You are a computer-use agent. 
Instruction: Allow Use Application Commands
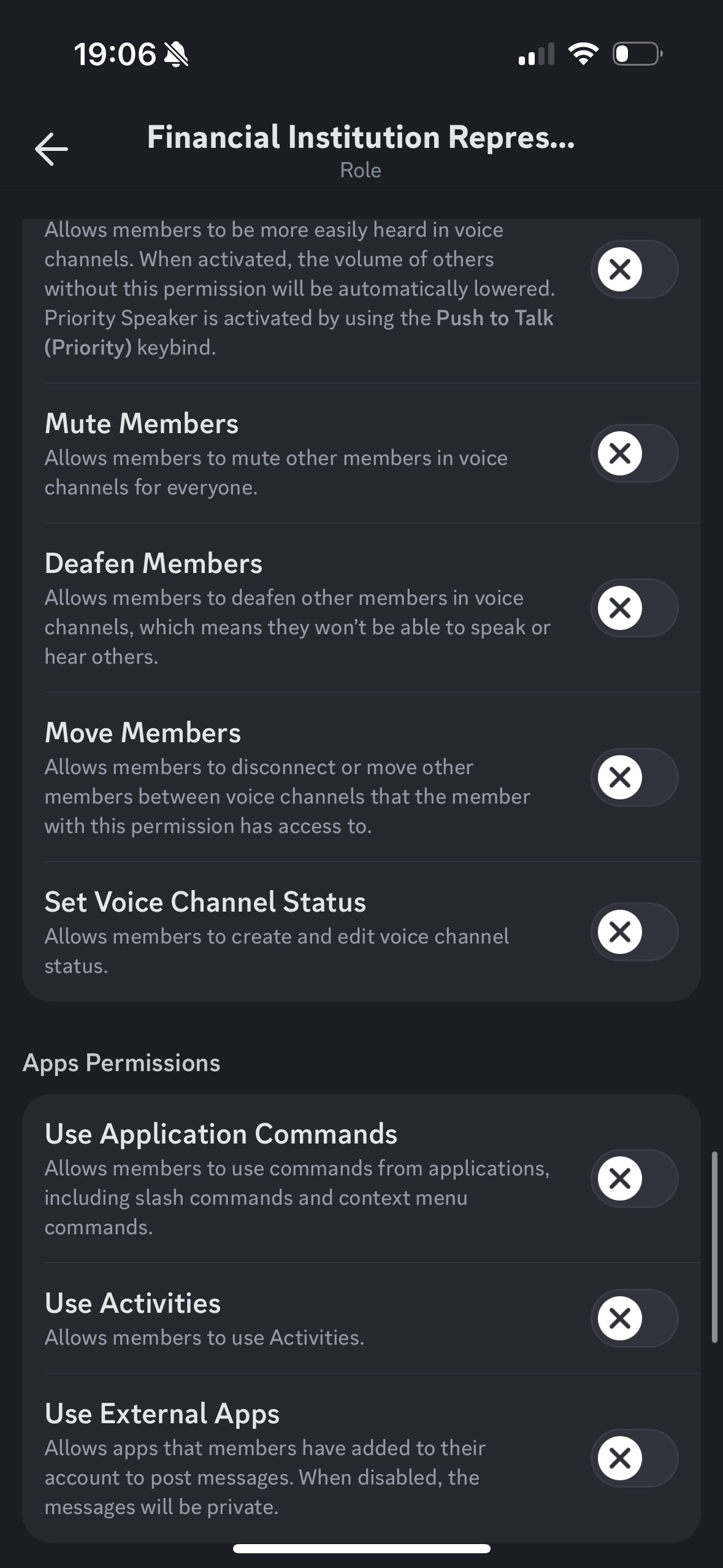click(x=634, y=1178)
